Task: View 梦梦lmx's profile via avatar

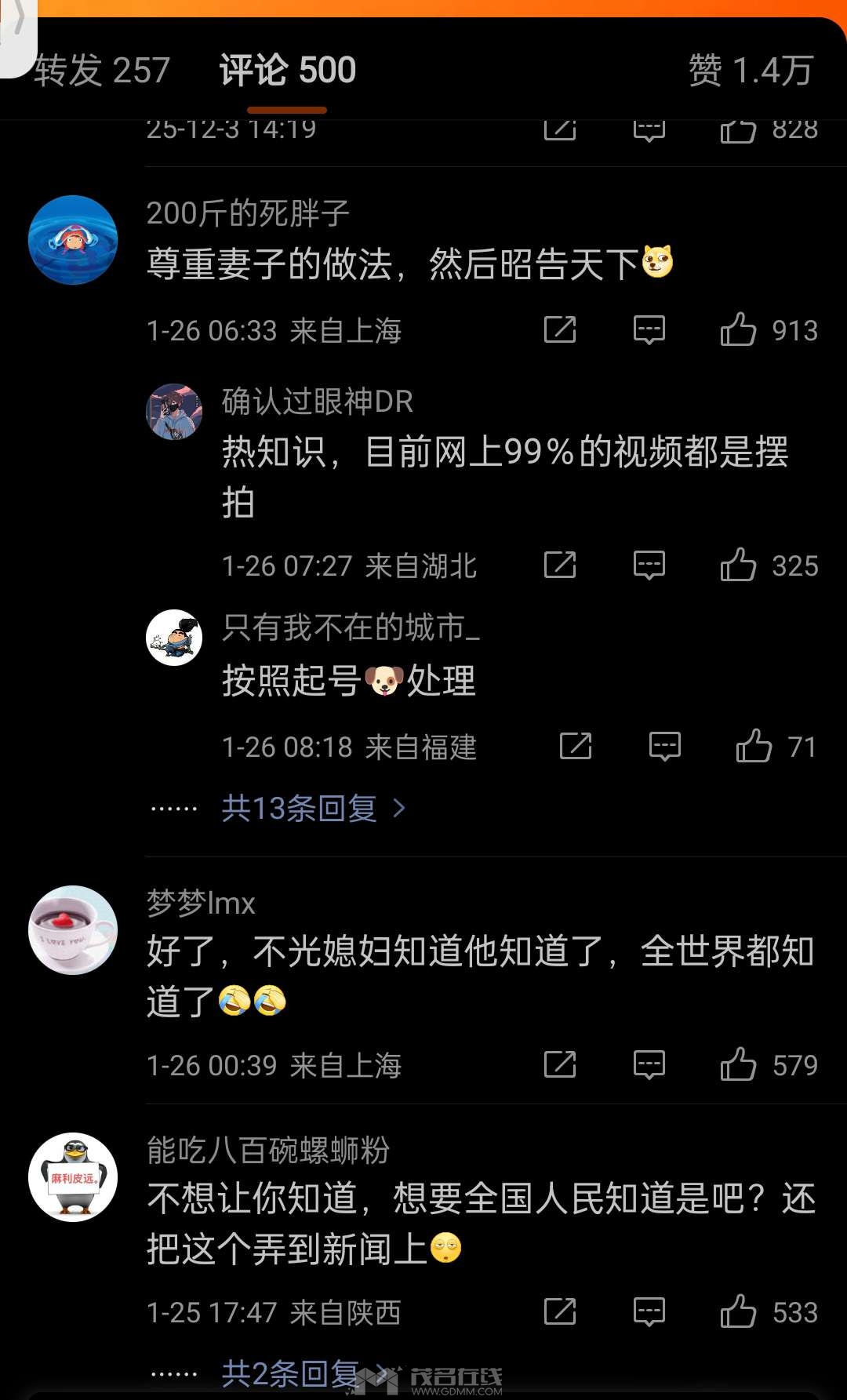Action: [x=73, y=930]
